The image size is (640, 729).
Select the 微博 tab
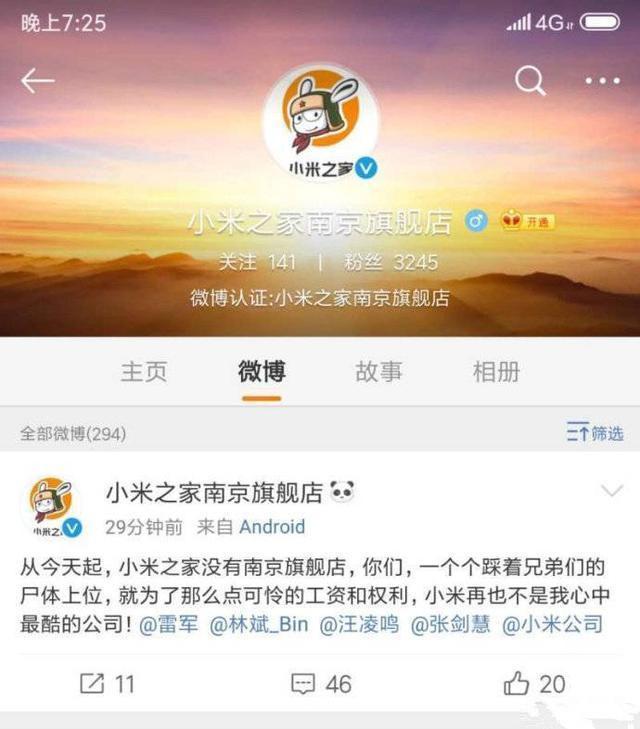tap(262, 372)
